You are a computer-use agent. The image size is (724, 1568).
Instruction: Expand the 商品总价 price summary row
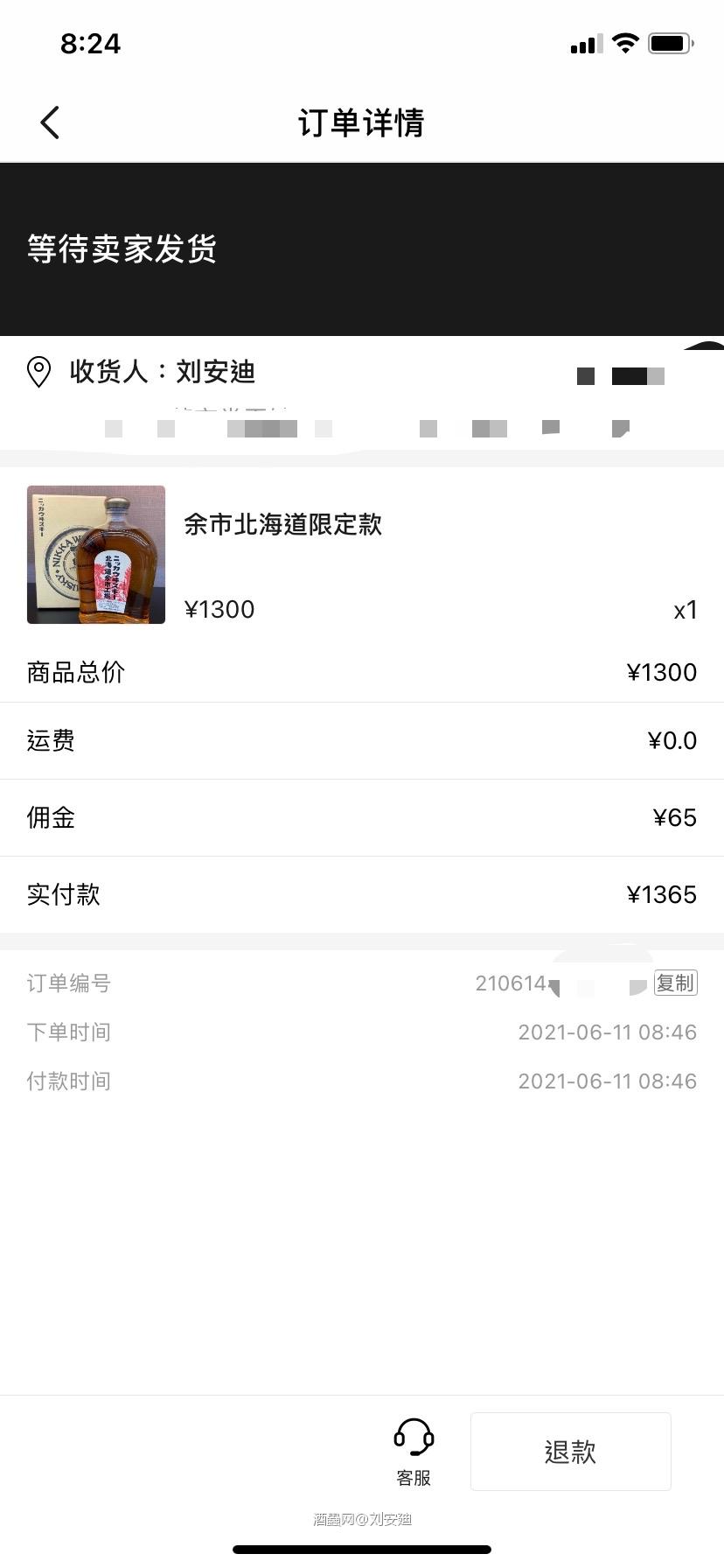[x=362, y=672]
